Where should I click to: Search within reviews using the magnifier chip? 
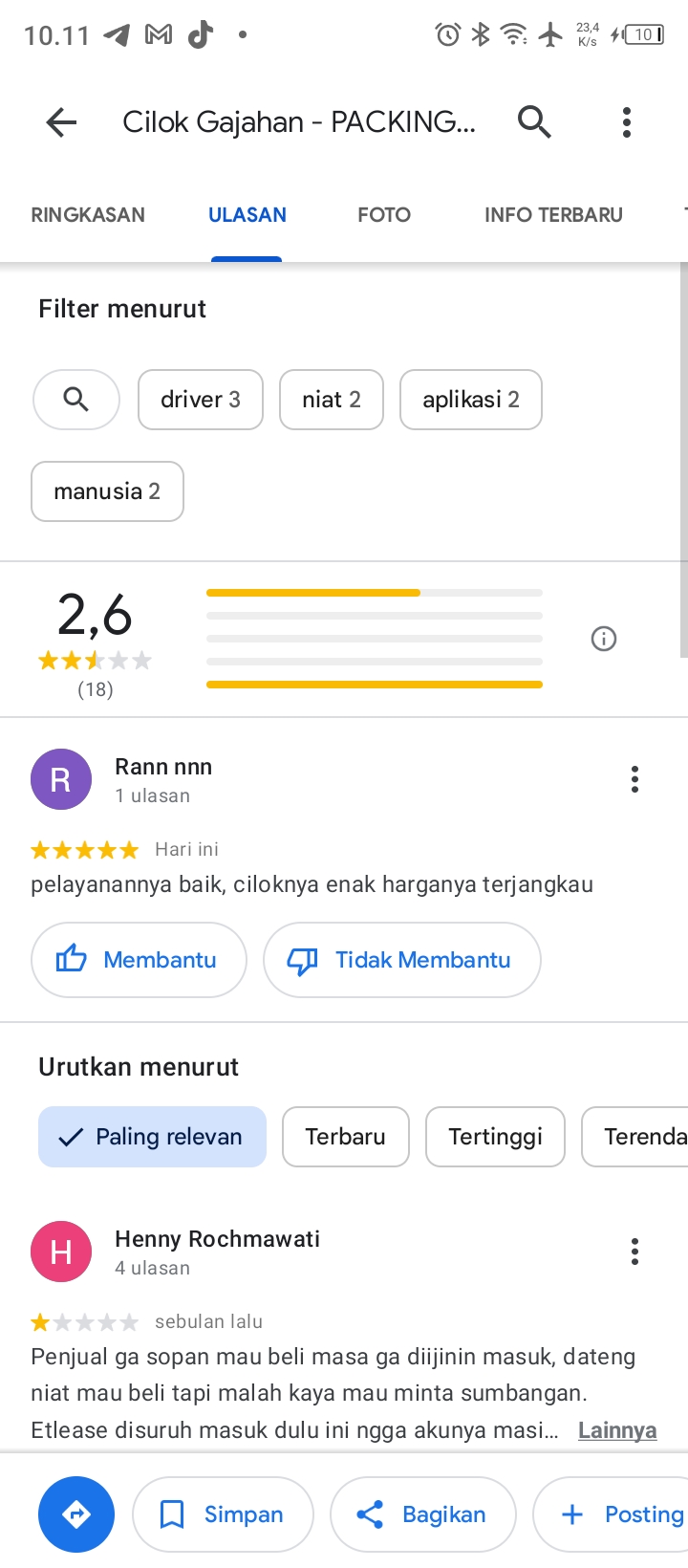pos(76,400)
